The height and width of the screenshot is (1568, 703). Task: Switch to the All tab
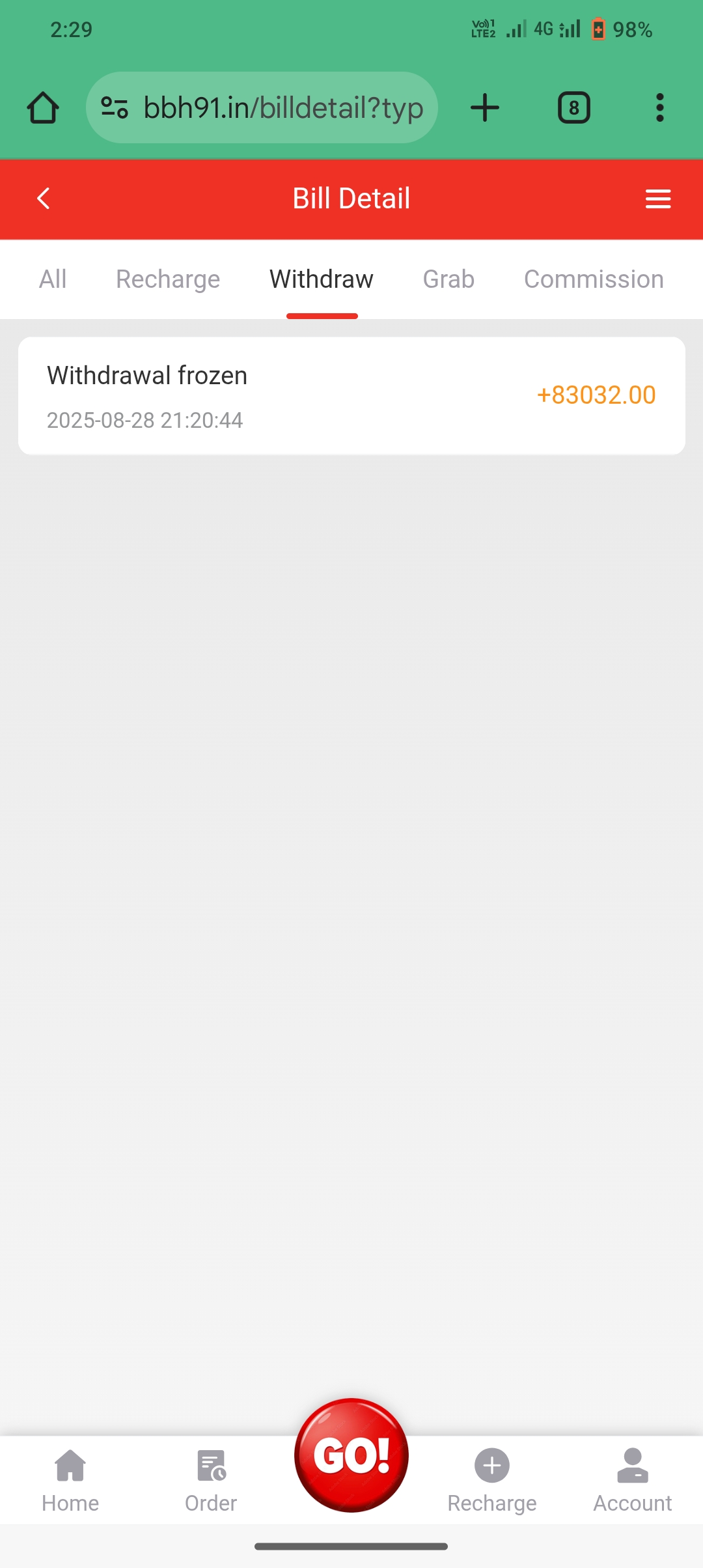[53, 279]
